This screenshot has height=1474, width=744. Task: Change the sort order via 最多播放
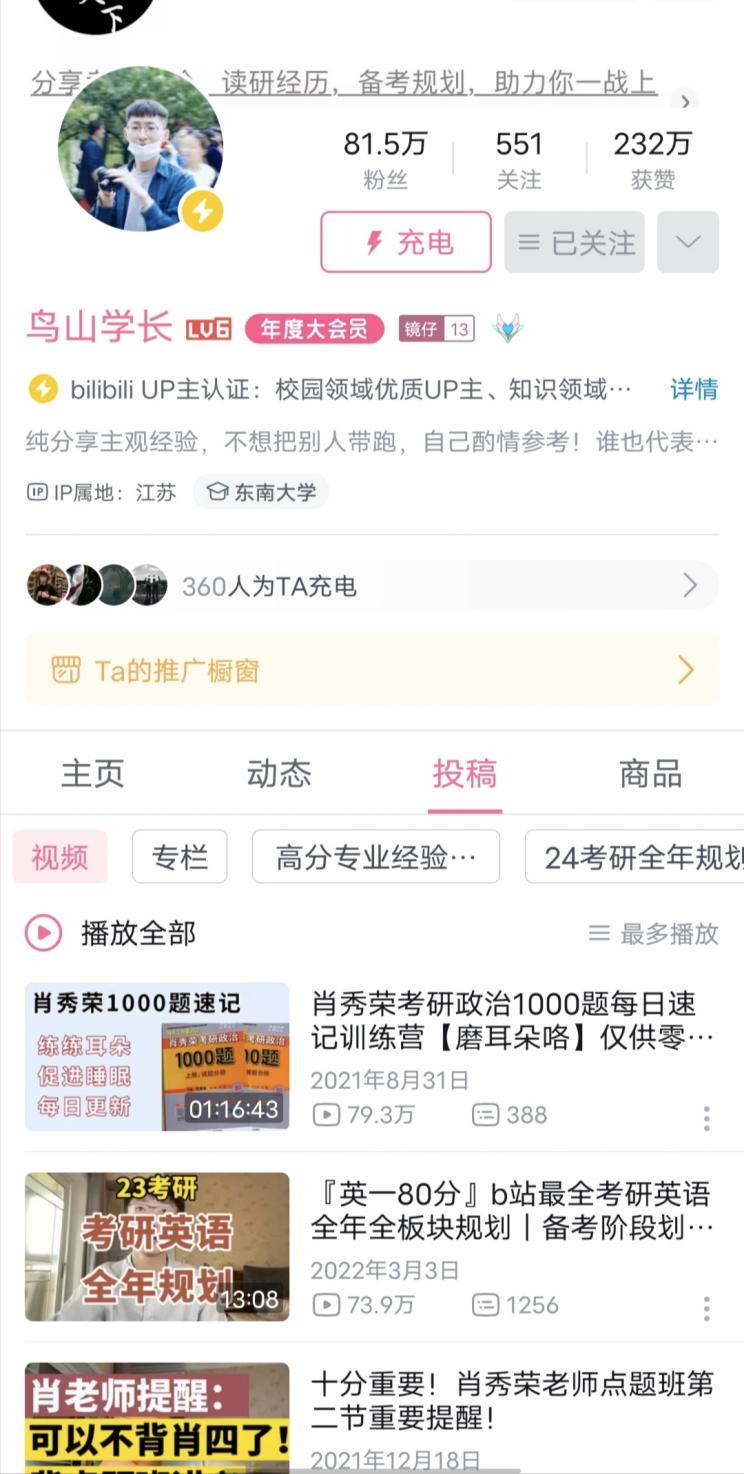point(654,933)
